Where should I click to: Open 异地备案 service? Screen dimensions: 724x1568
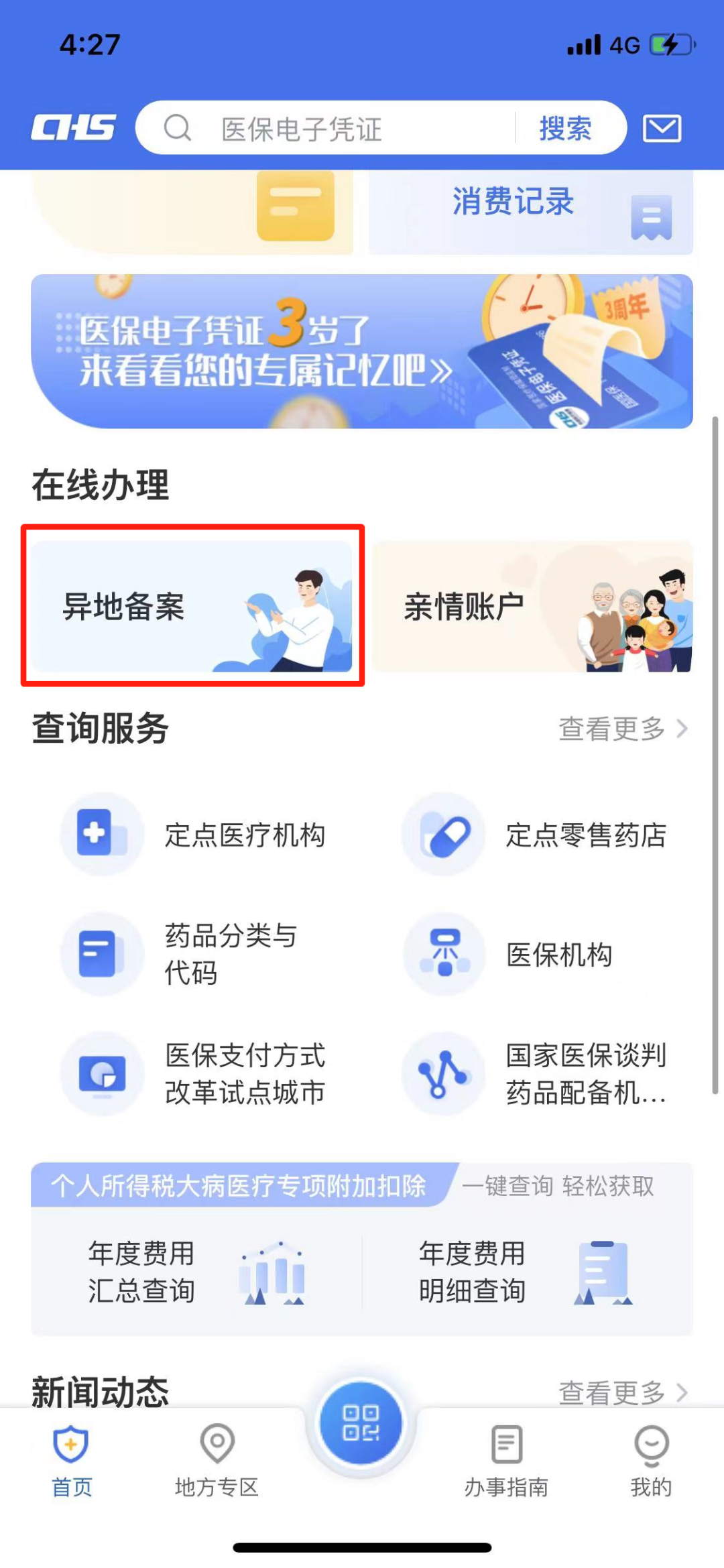click(x=192, y=606)
